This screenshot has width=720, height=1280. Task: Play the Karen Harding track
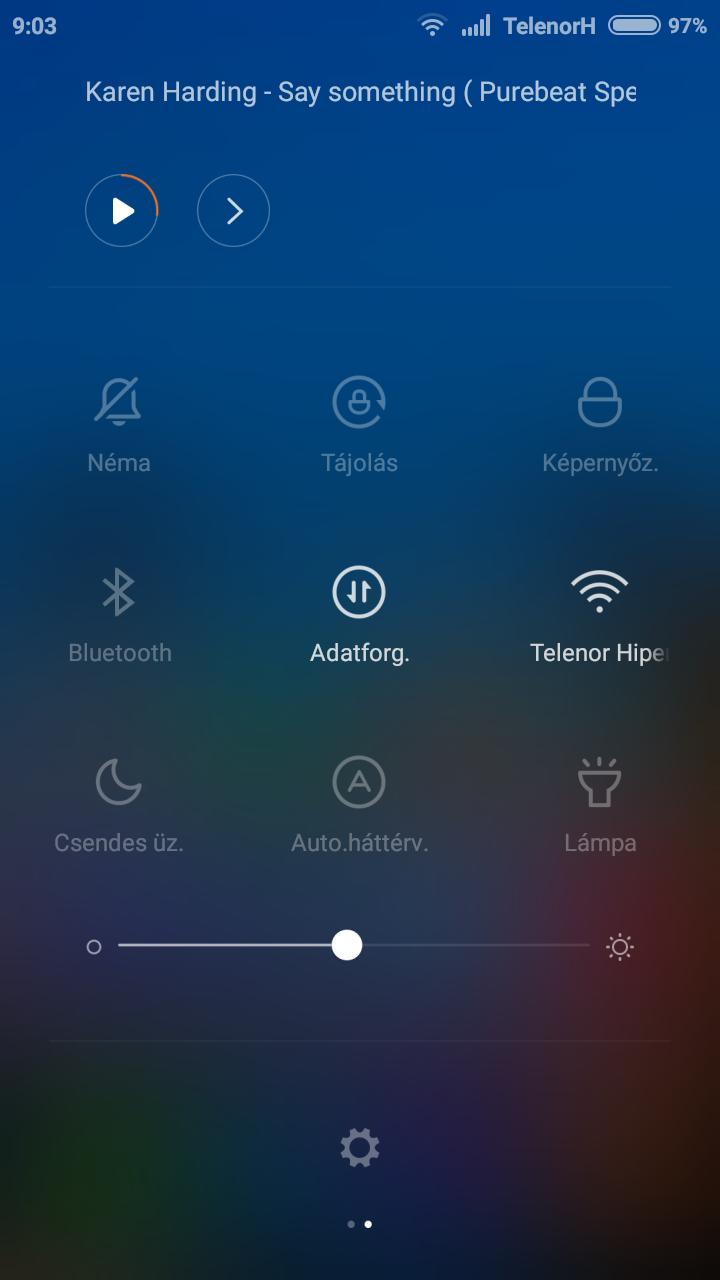click(122, 211)
